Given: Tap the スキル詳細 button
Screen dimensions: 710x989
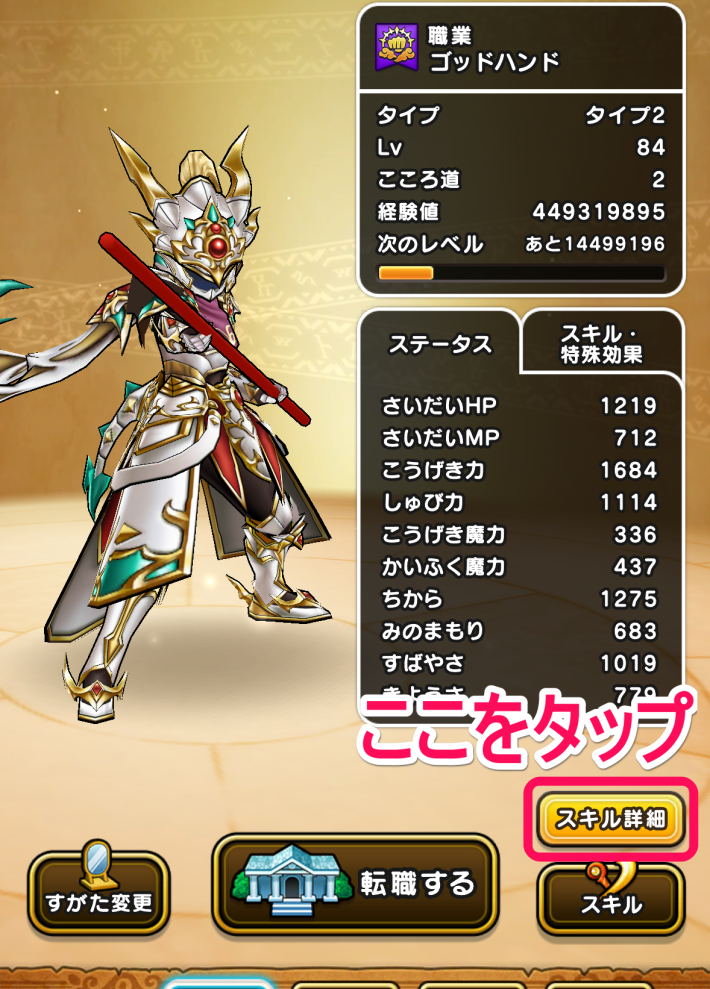Looking at the screenshot, I should [x=610, y=822].
